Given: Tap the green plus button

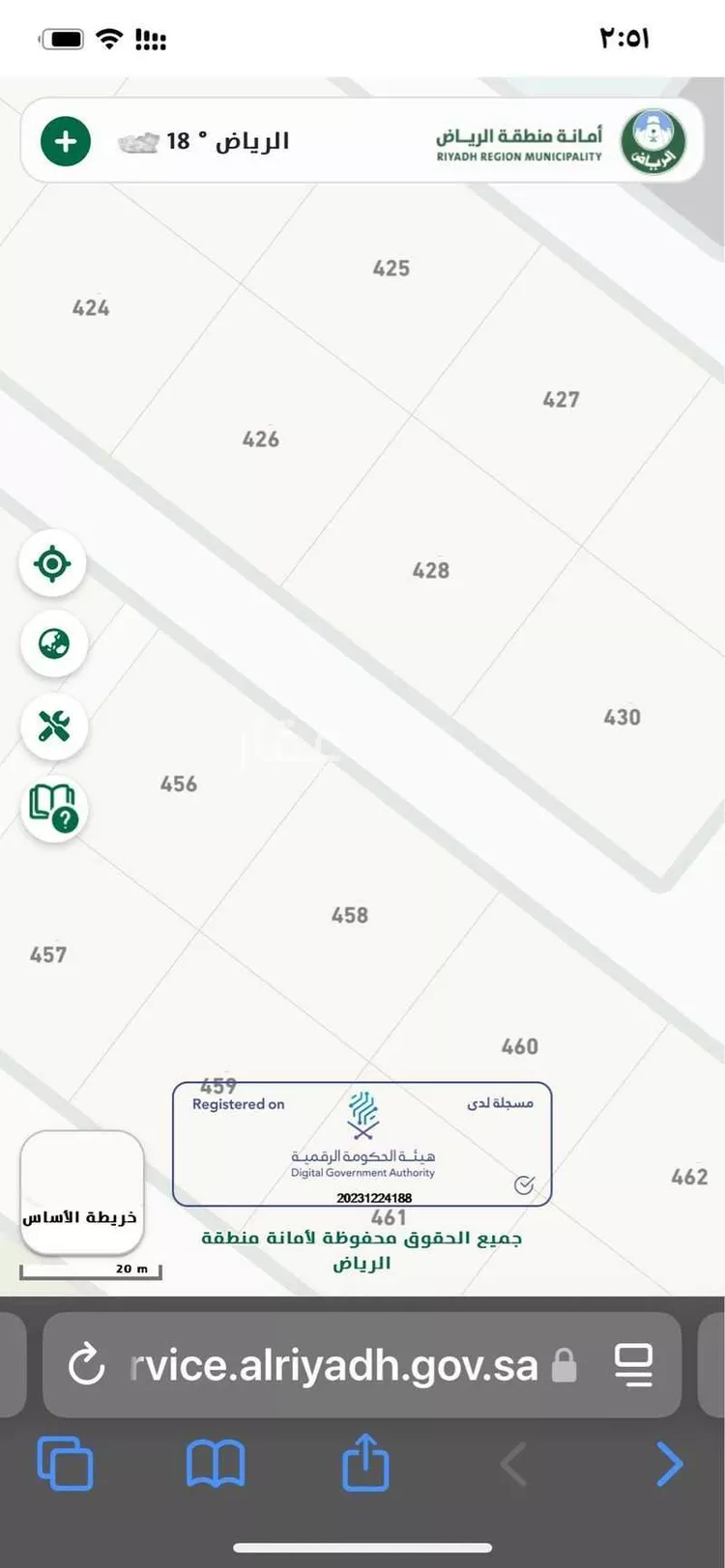Looking at the screenshot, I should coord(65,141).
